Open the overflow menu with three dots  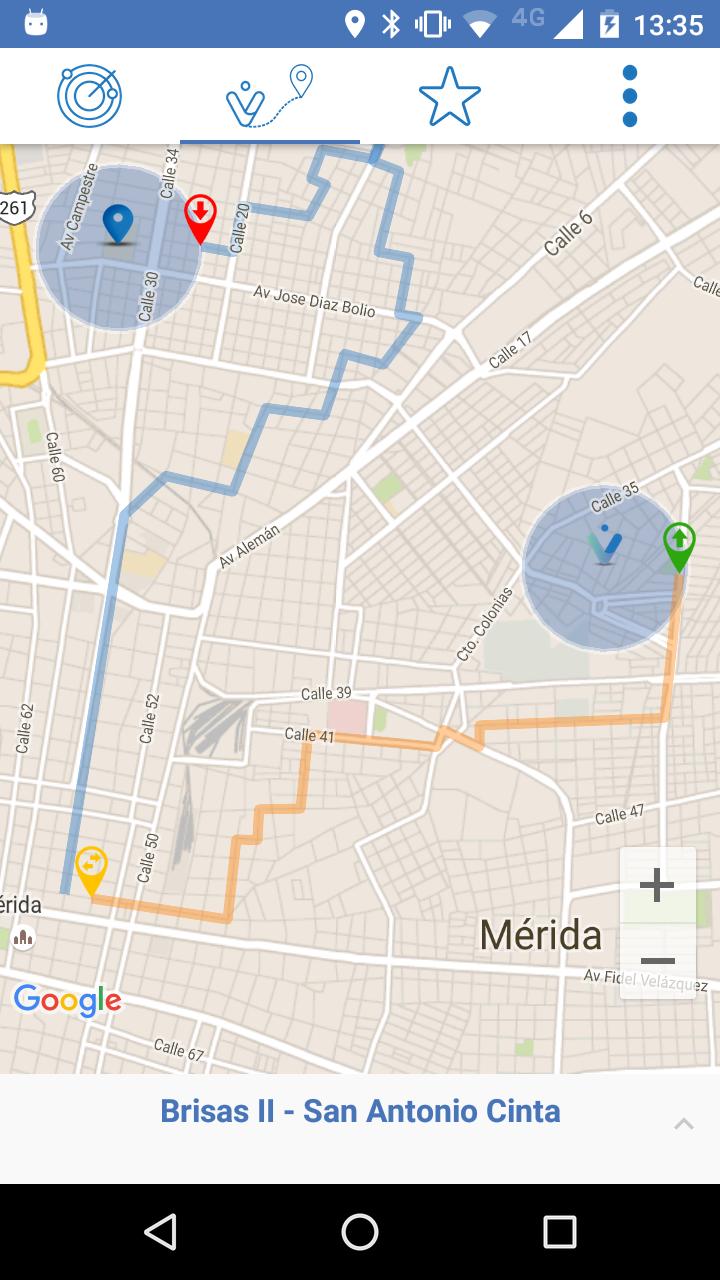click(x=629, y=96)
